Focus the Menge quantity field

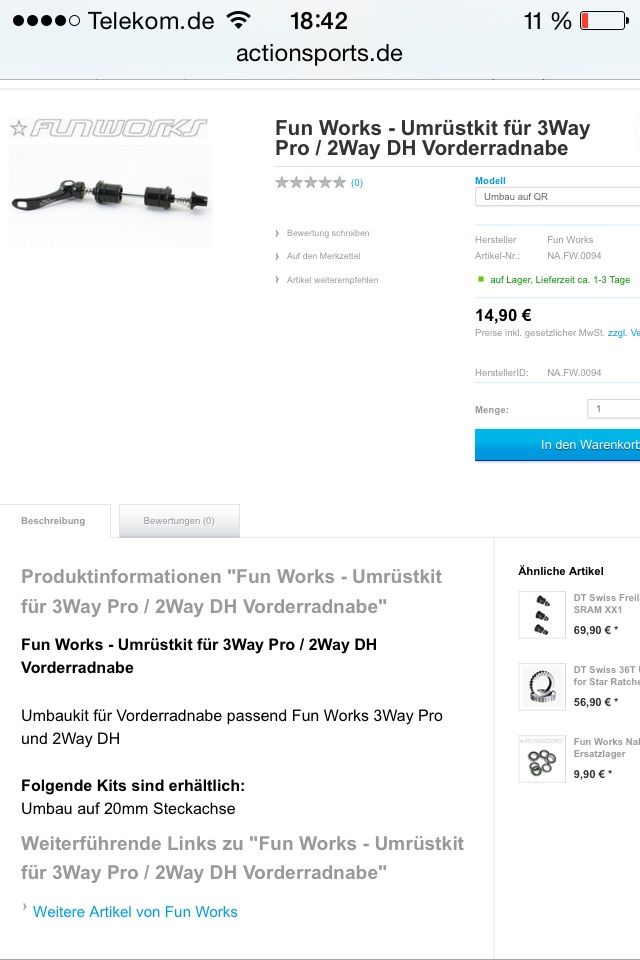612,409
